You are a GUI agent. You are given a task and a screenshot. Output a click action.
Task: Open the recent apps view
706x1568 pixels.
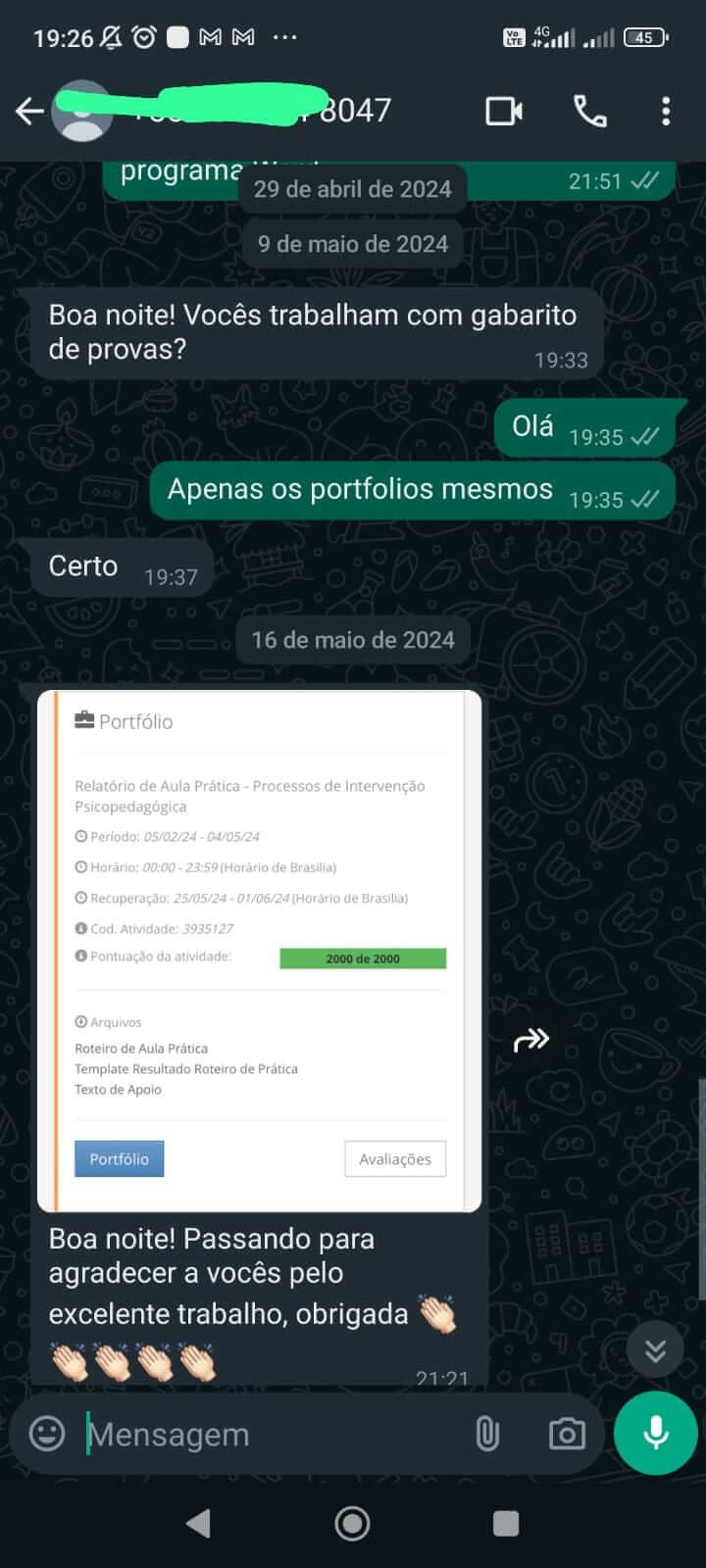[506, 1523]
